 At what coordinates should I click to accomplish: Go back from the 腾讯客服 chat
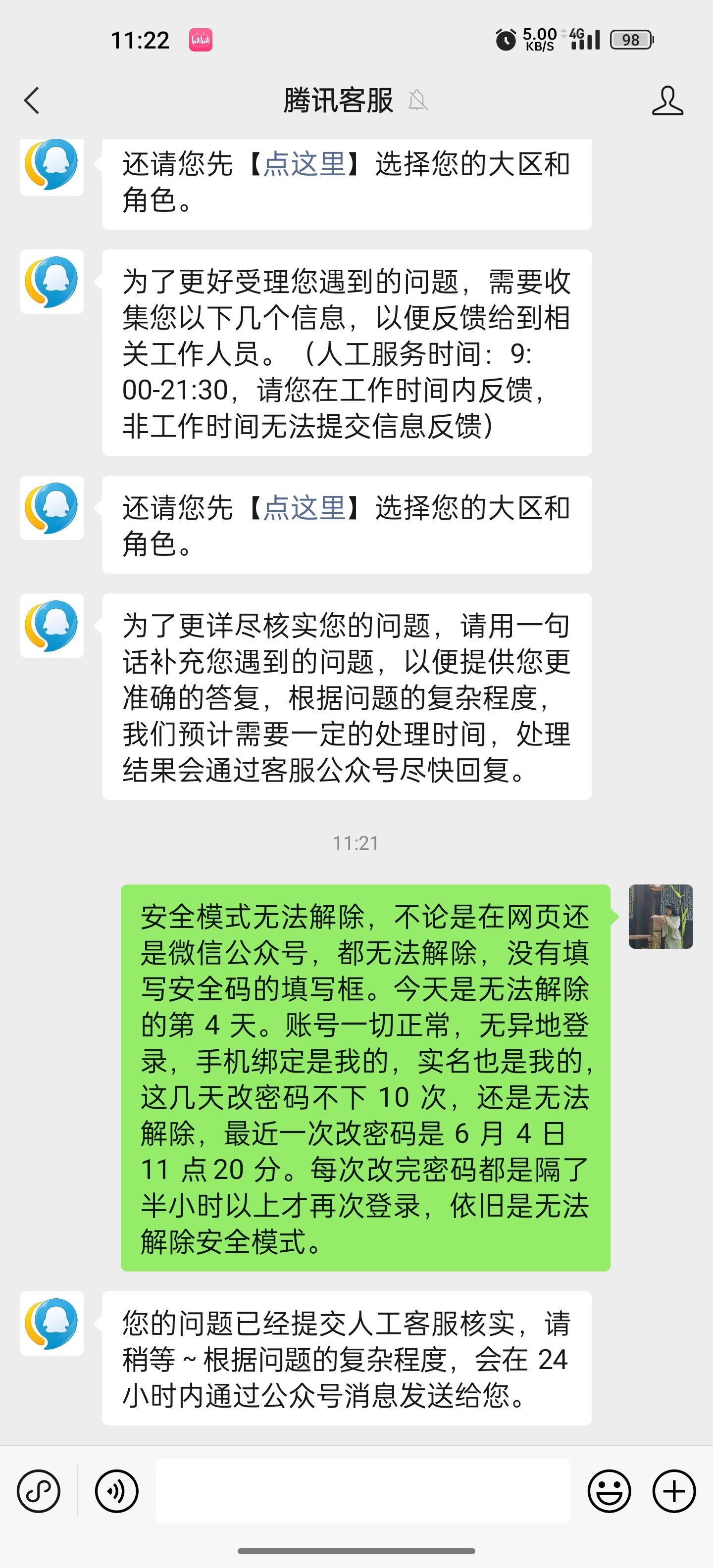(32, 100)
